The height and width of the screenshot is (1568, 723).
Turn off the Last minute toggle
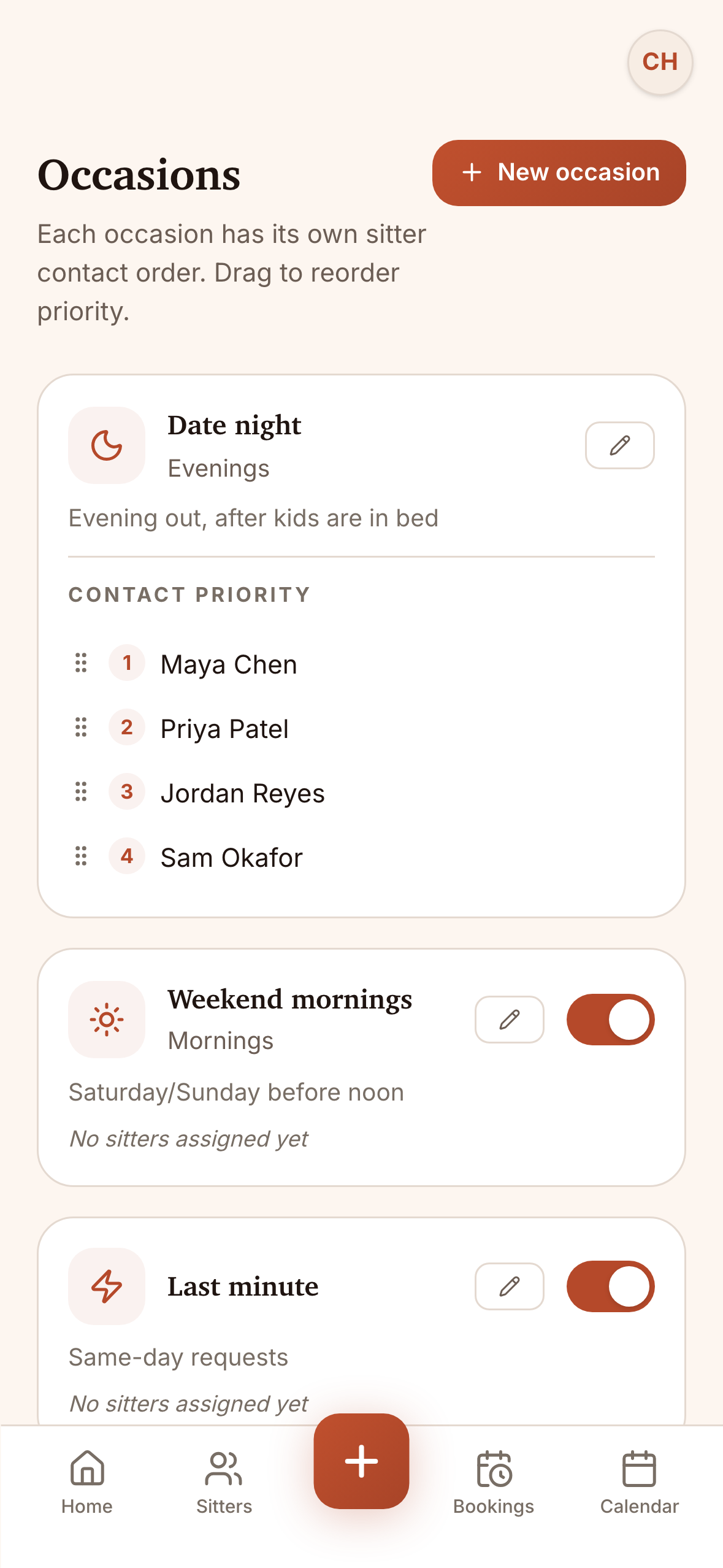coord(610,1287)
